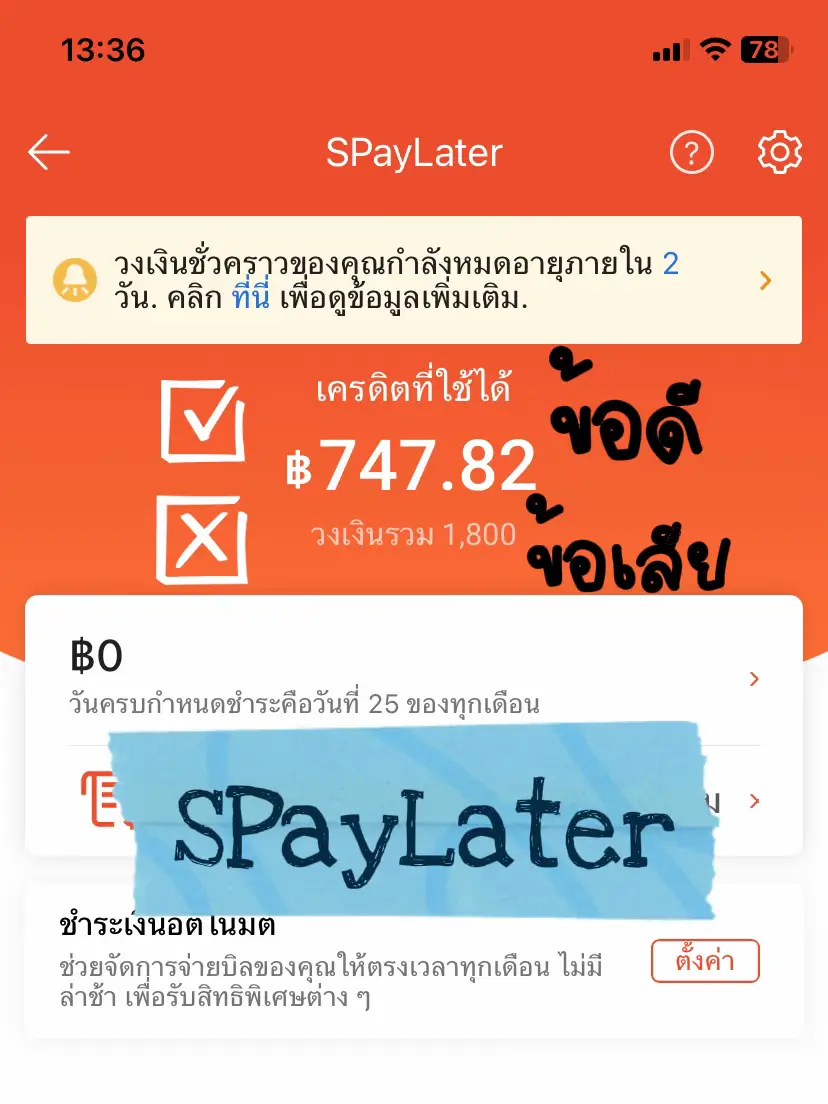Expand the row behind the SPayLater tape

click(755, 800)
